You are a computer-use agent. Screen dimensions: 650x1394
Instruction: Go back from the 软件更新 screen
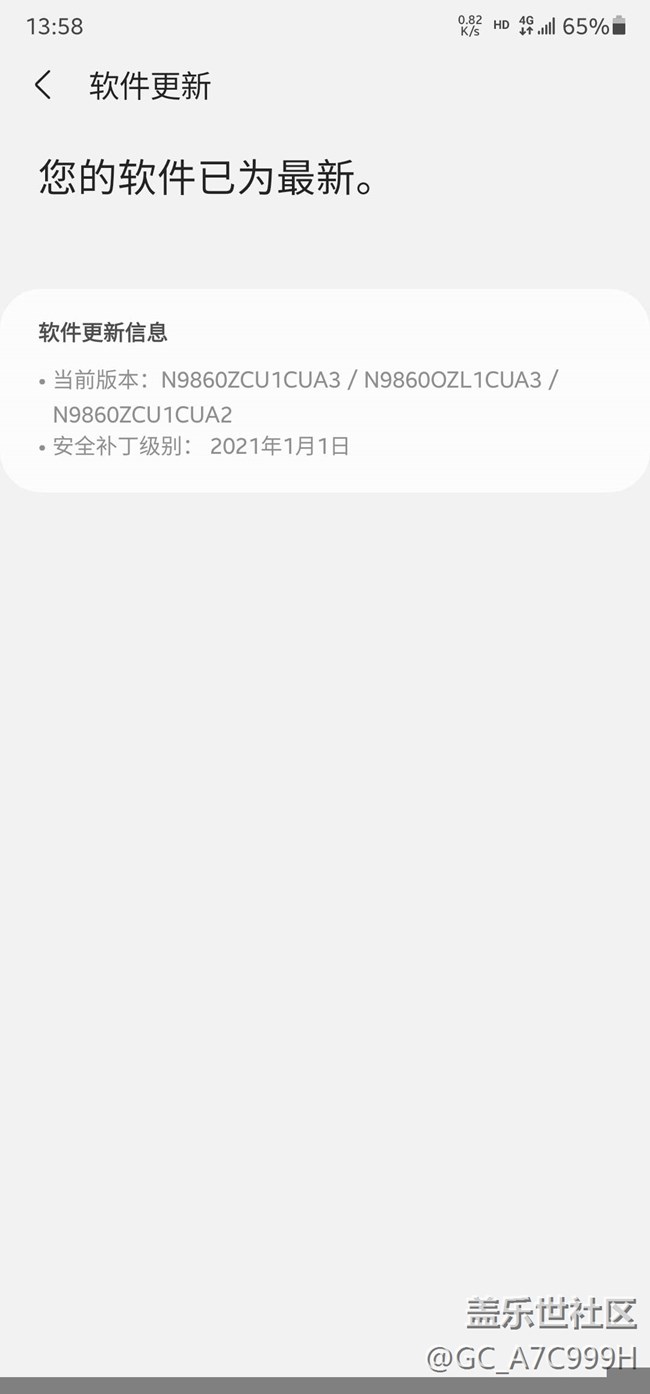pos(43,86)
